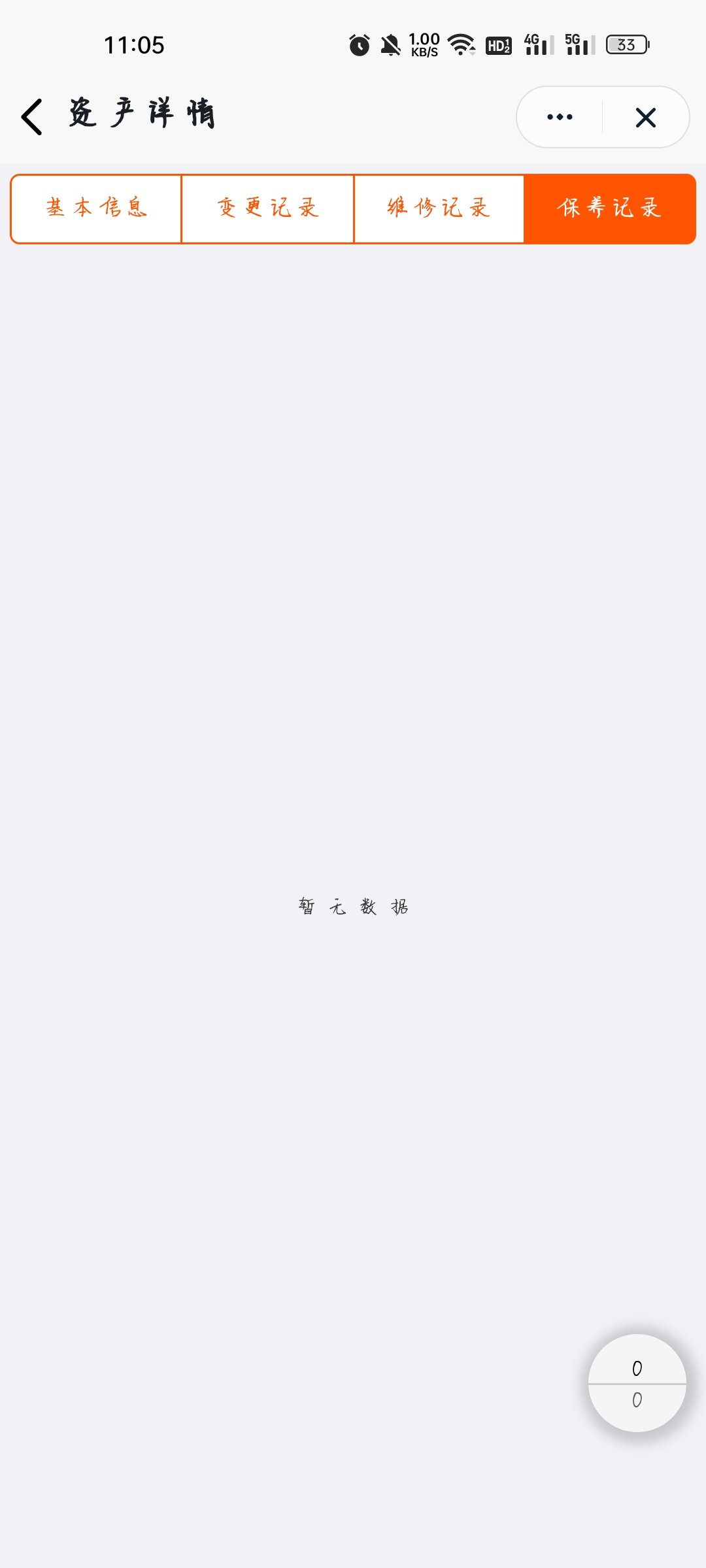Close the mini program
The image size is (706, 1568).
pos(645,118)
